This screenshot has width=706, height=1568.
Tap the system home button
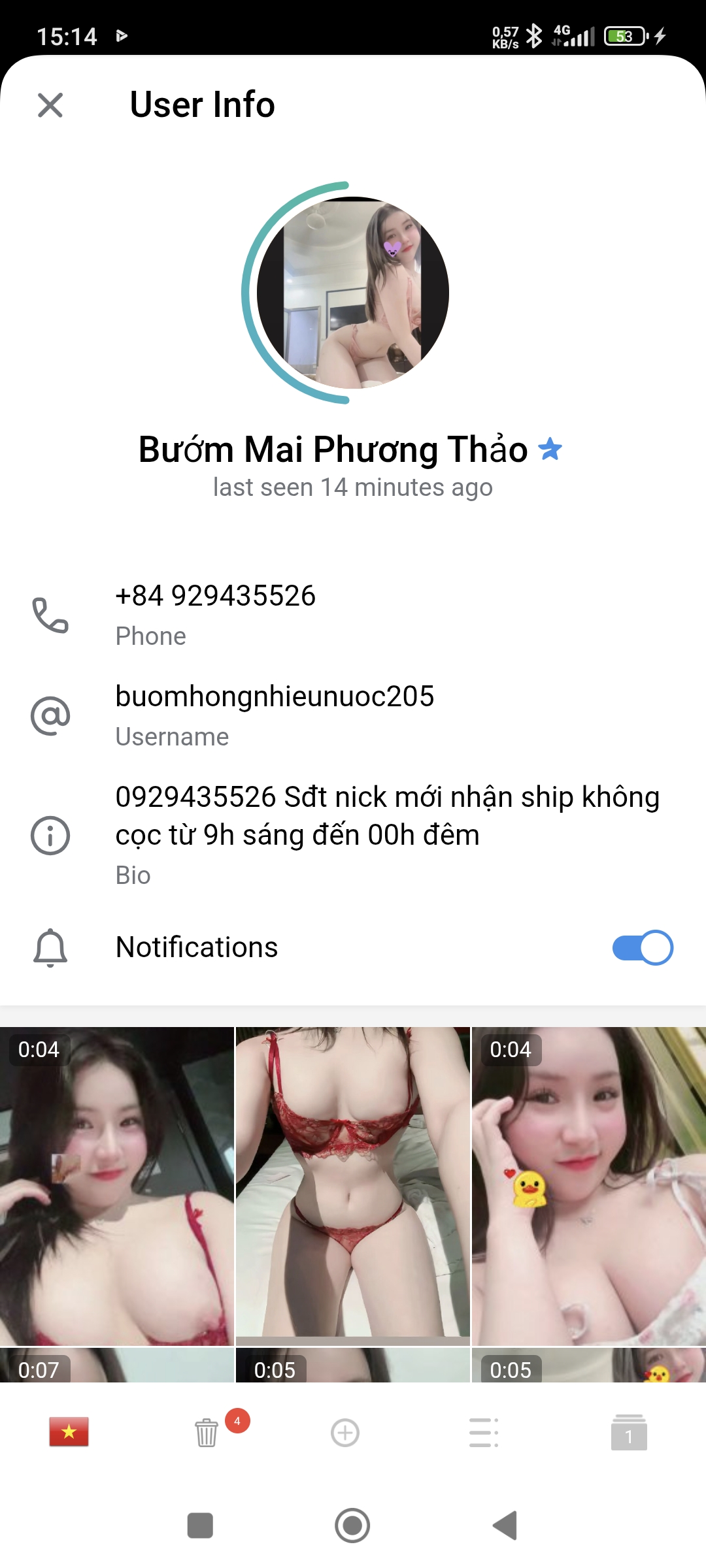click(352, 1526)
